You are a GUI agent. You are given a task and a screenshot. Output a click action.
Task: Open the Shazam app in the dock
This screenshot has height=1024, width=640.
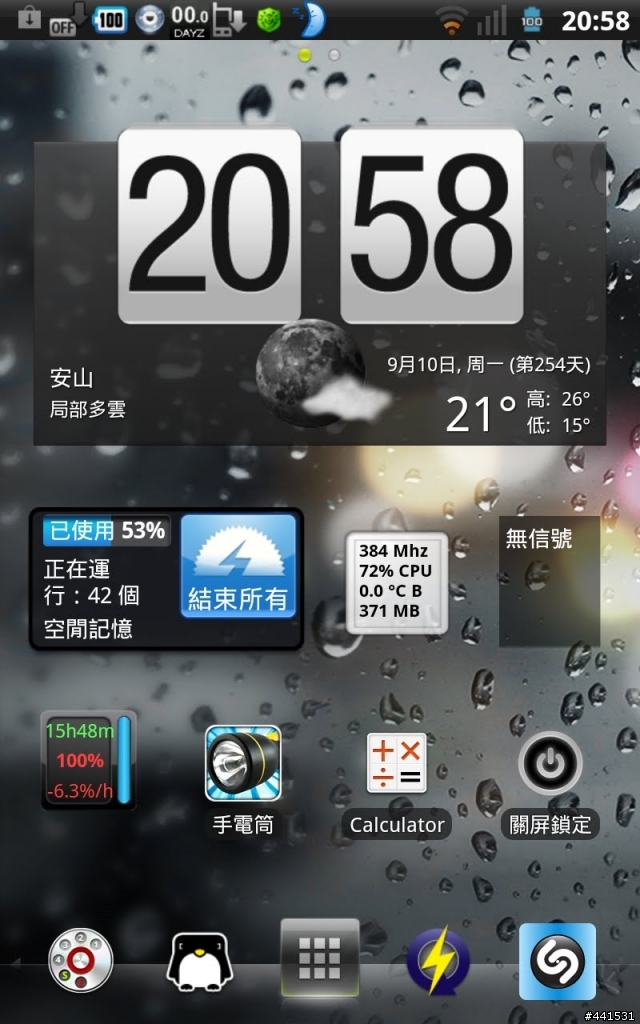[x=557, y=962]
